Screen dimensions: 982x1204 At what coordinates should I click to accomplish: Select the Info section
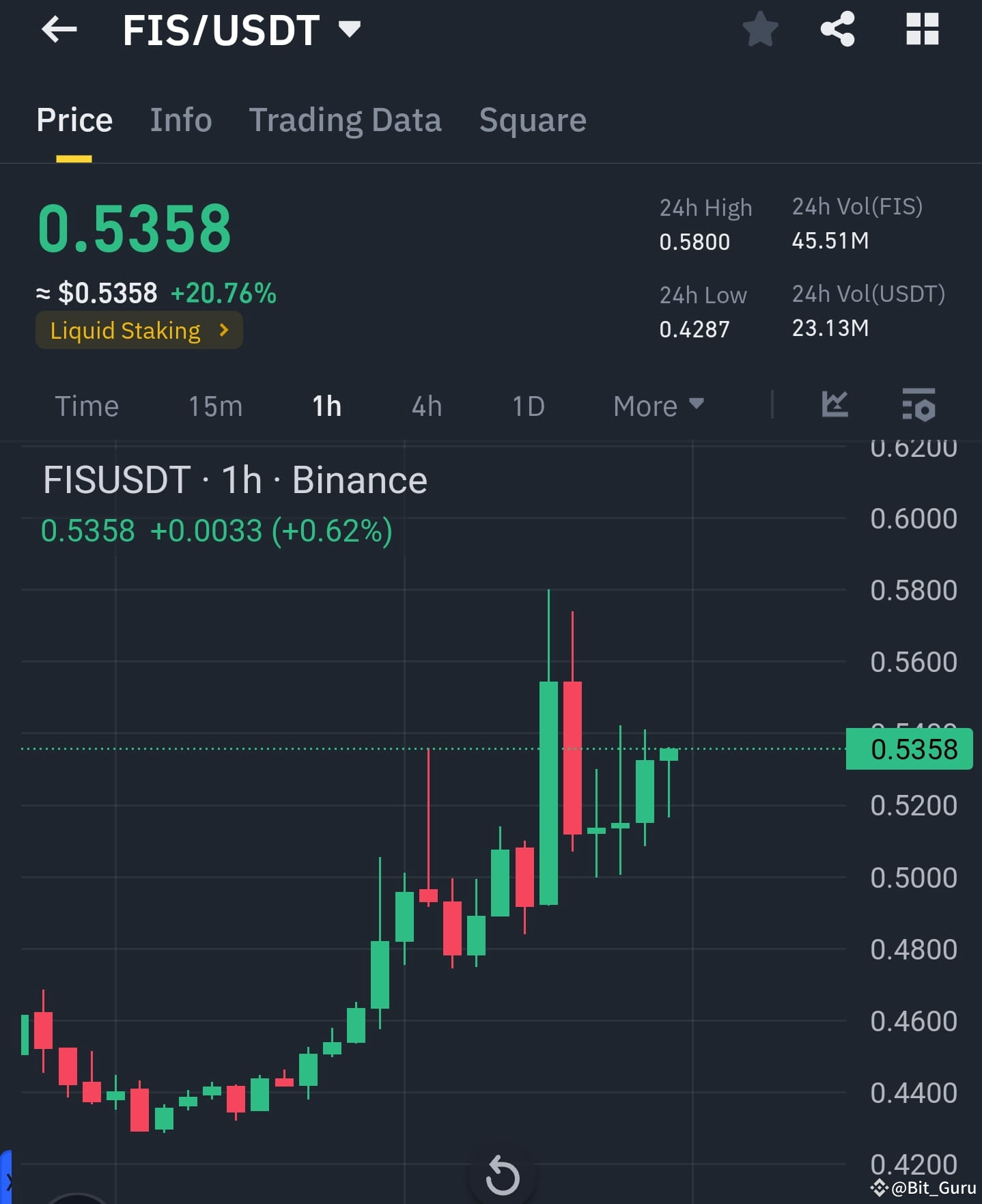180,120
